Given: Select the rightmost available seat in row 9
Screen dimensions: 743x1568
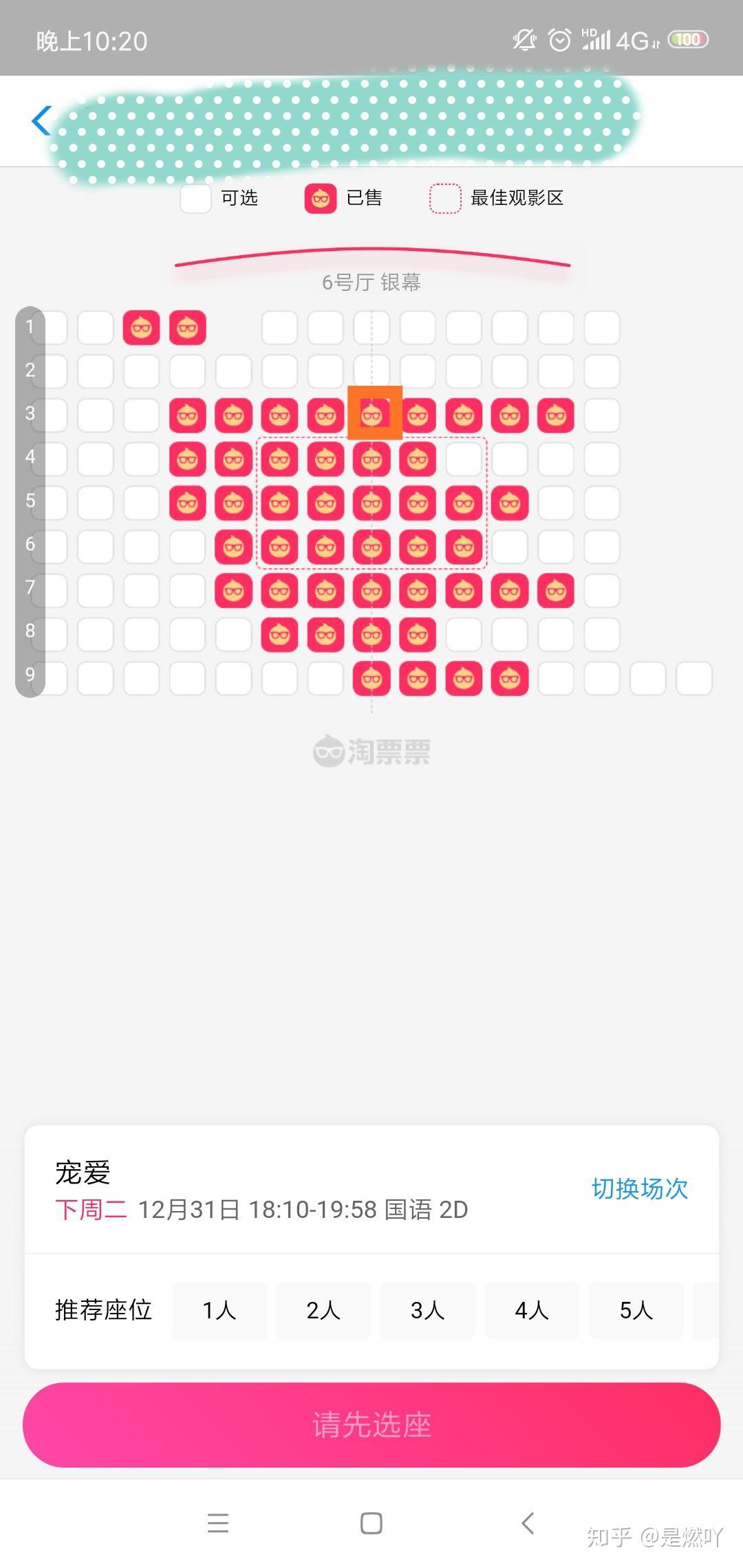Looking at the screenshot, I should click(693, 679).
